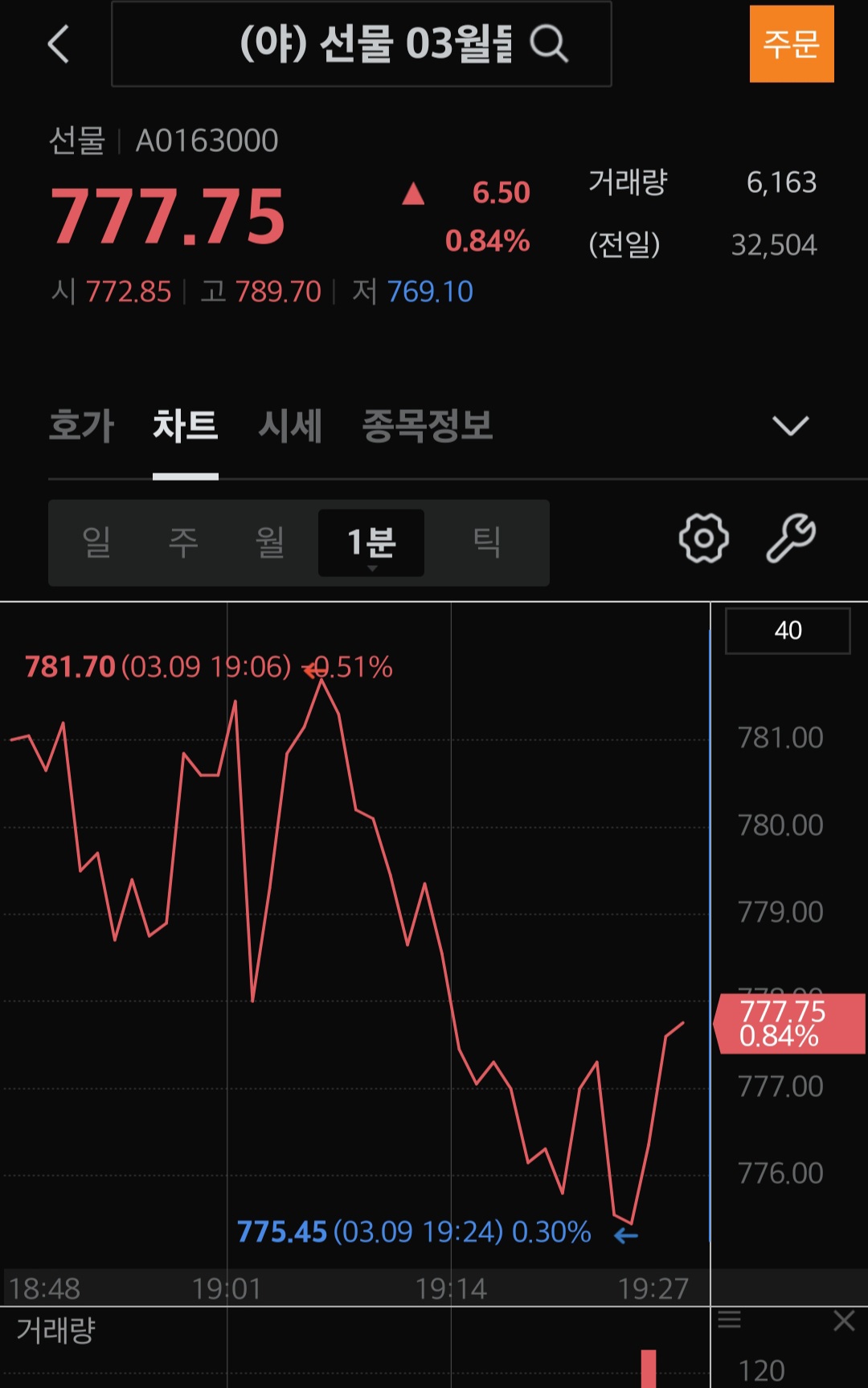Viewport: 868px width, 1388px height.
Task: Open the futures symbol search box
Action: point(361,43)
